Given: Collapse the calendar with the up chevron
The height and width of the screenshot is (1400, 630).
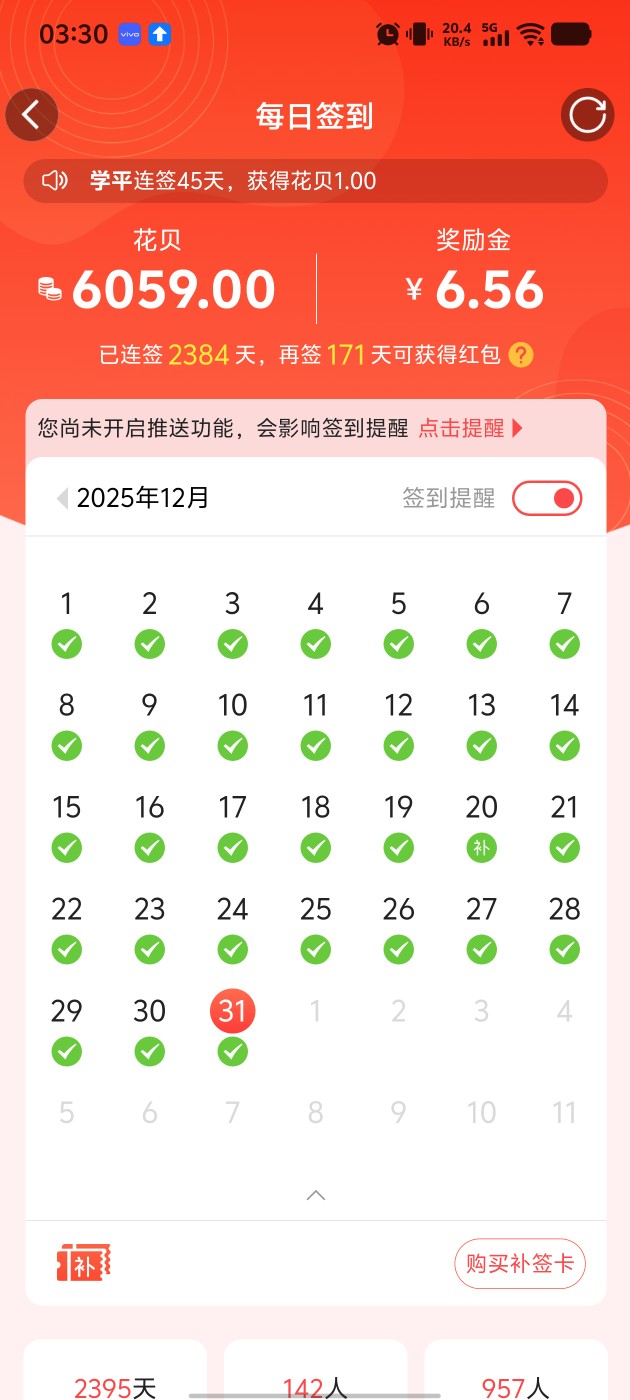Looking at the screenshot, I should click(x=316, y=1195).
